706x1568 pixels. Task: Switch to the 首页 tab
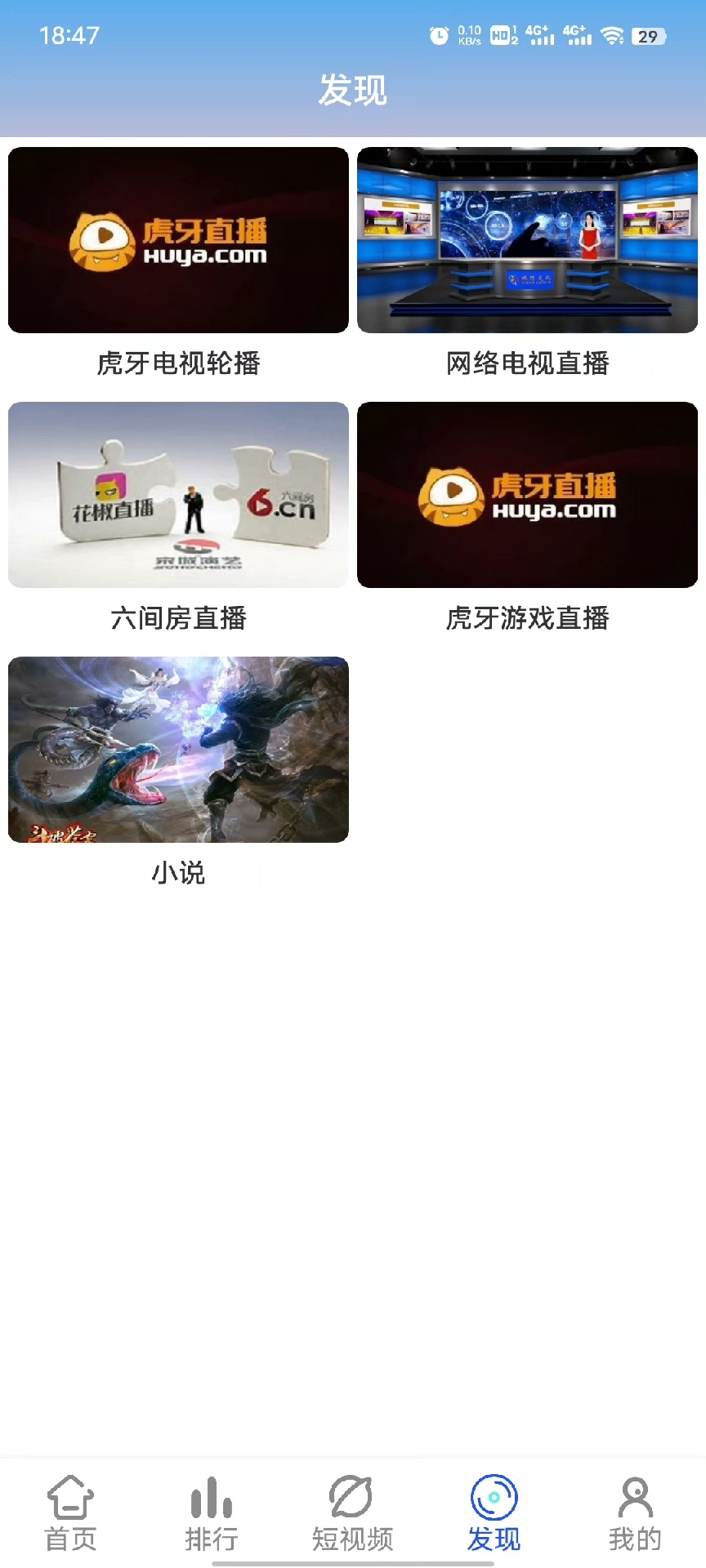[x=70, y=1513]
